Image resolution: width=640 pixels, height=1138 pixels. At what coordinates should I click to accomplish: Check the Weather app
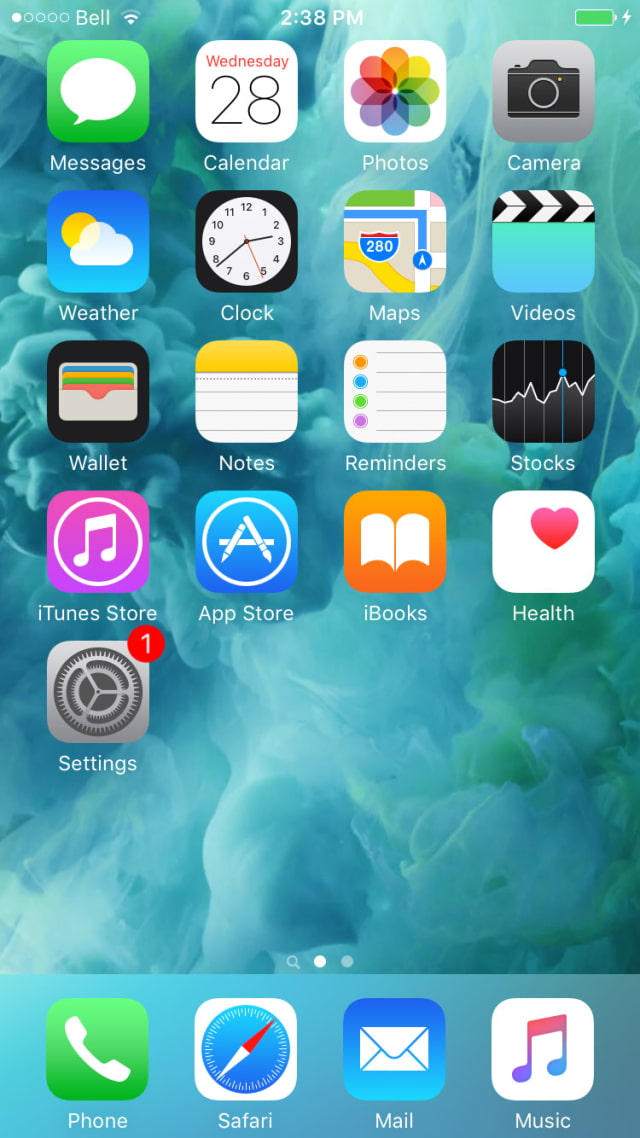click(x=98, y=242)
